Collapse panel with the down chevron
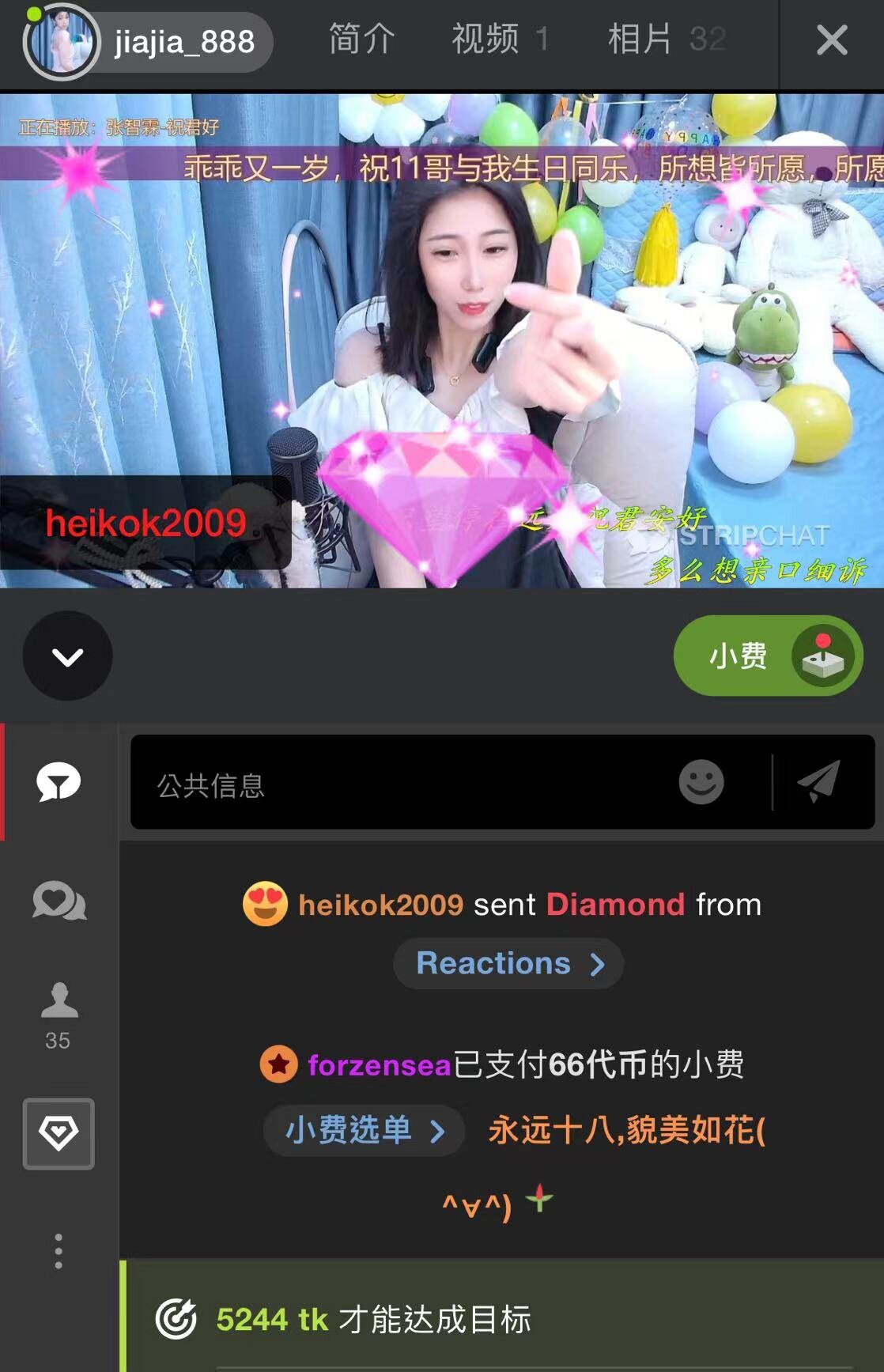The image size is (884, 1372). pyautogui.click(x=67, y=656)
